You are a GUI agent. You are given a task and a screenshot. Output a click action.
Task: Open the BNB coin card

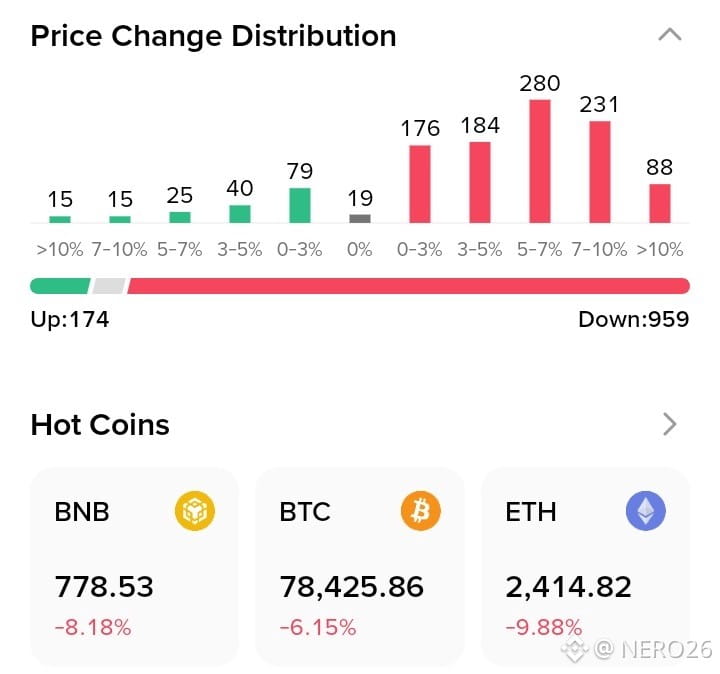click(x=134, y=566)
